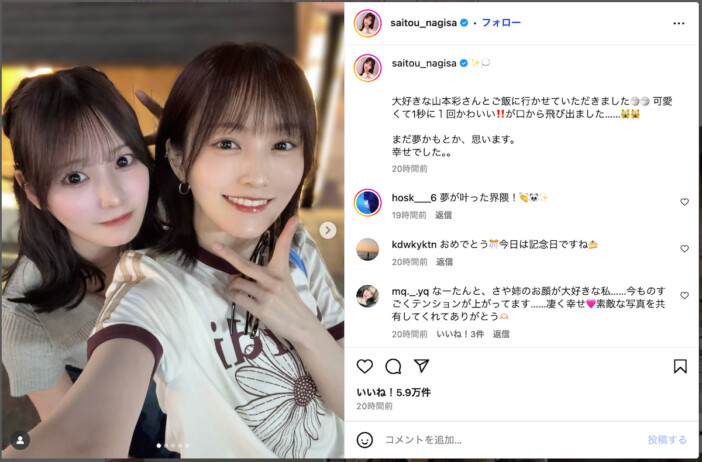Image resolution: width=702 pixels, height=462 pixels.
Task: Open the three-dot options menu
Action: tap(680, 21)
